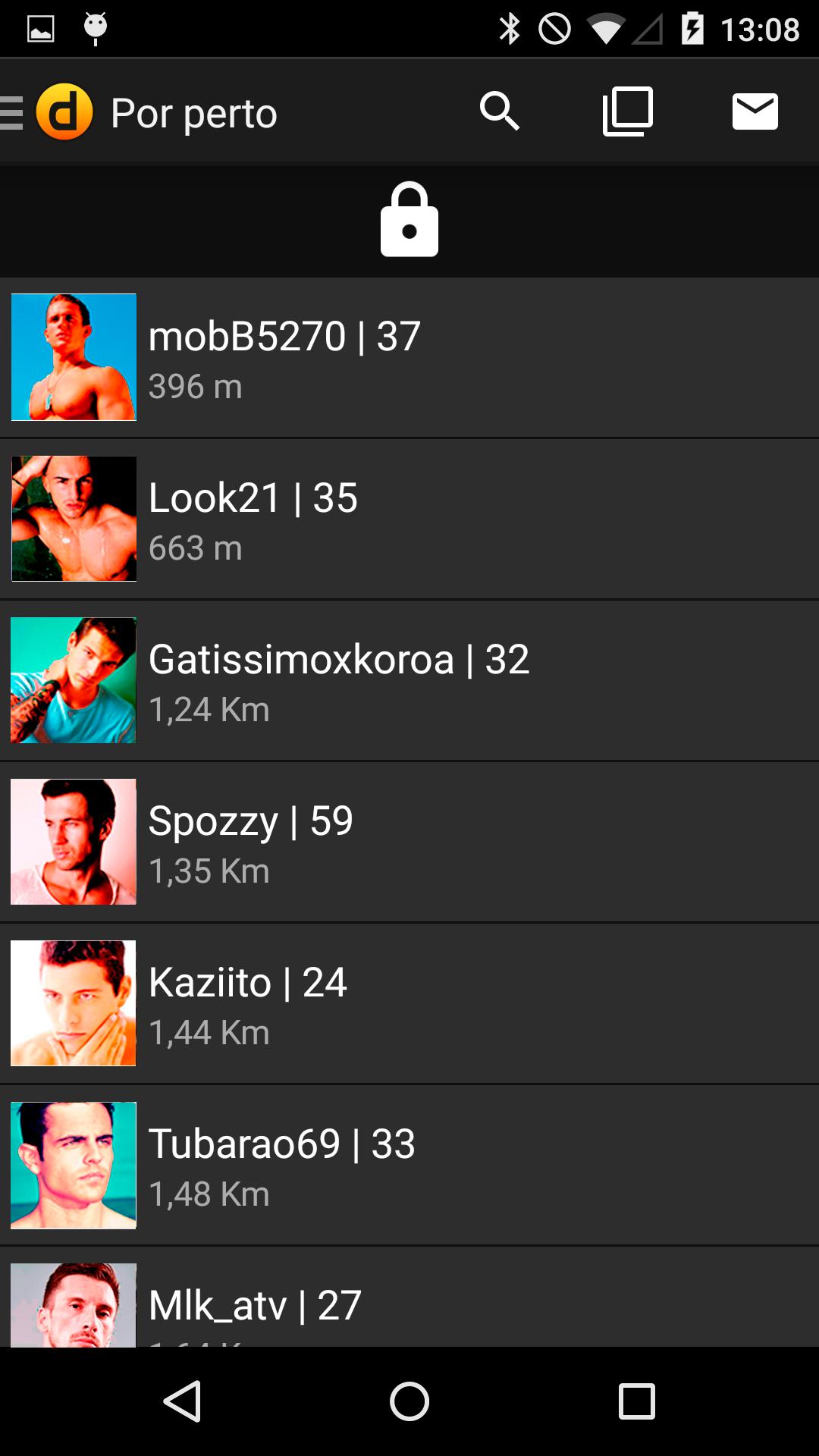819x1456 pixels.
Task: Select the Spozzy profile row
Action: [409, 843]
